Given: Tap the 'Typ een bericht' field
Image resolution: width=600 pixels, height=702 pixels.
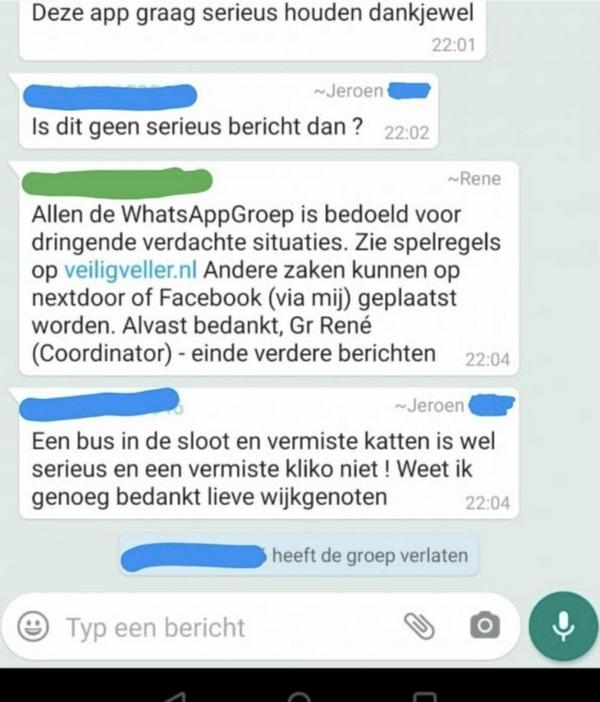Looking at the screenshot, I should [200, 627].
